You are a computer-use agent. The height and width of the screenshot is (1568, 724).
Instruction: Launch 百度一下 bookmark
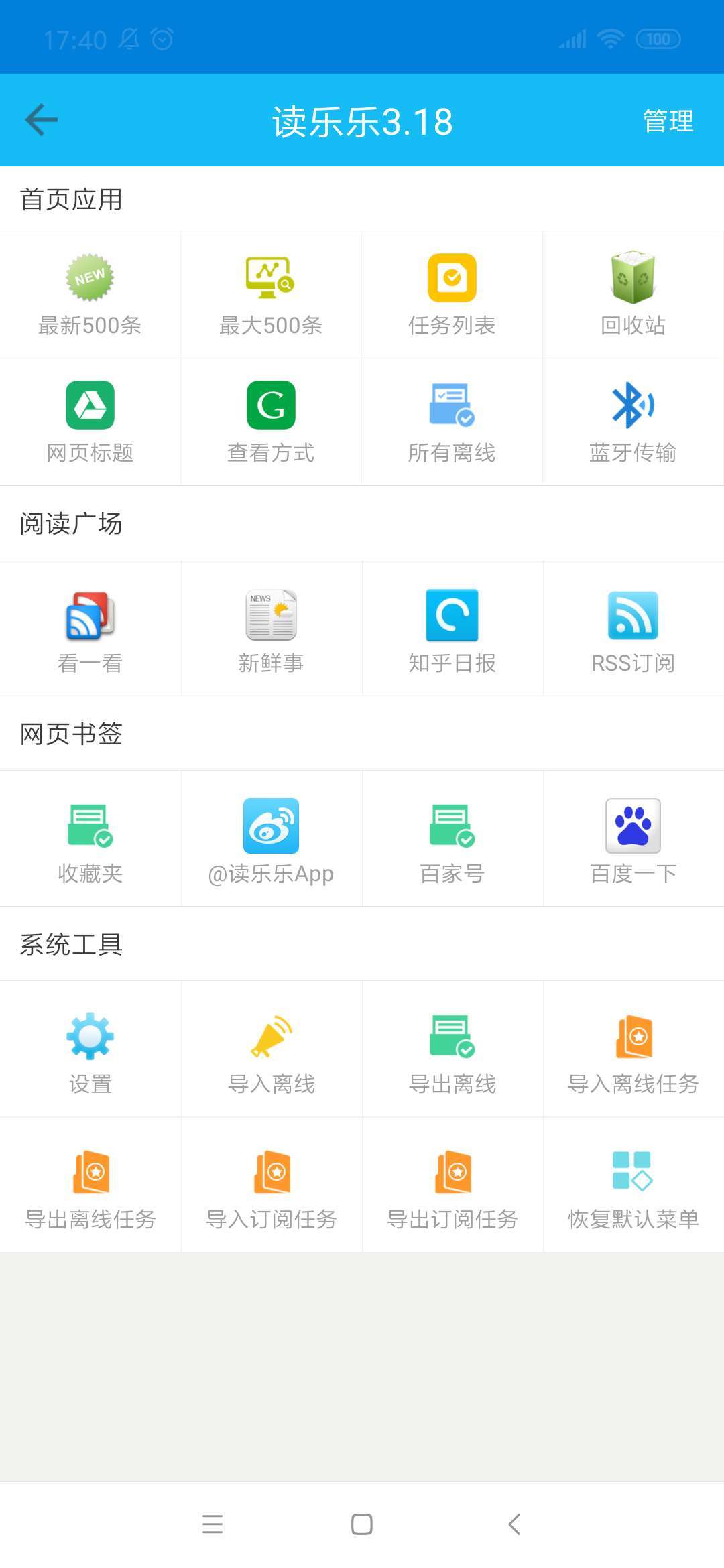pyautogui.click(x=633, y=840)
